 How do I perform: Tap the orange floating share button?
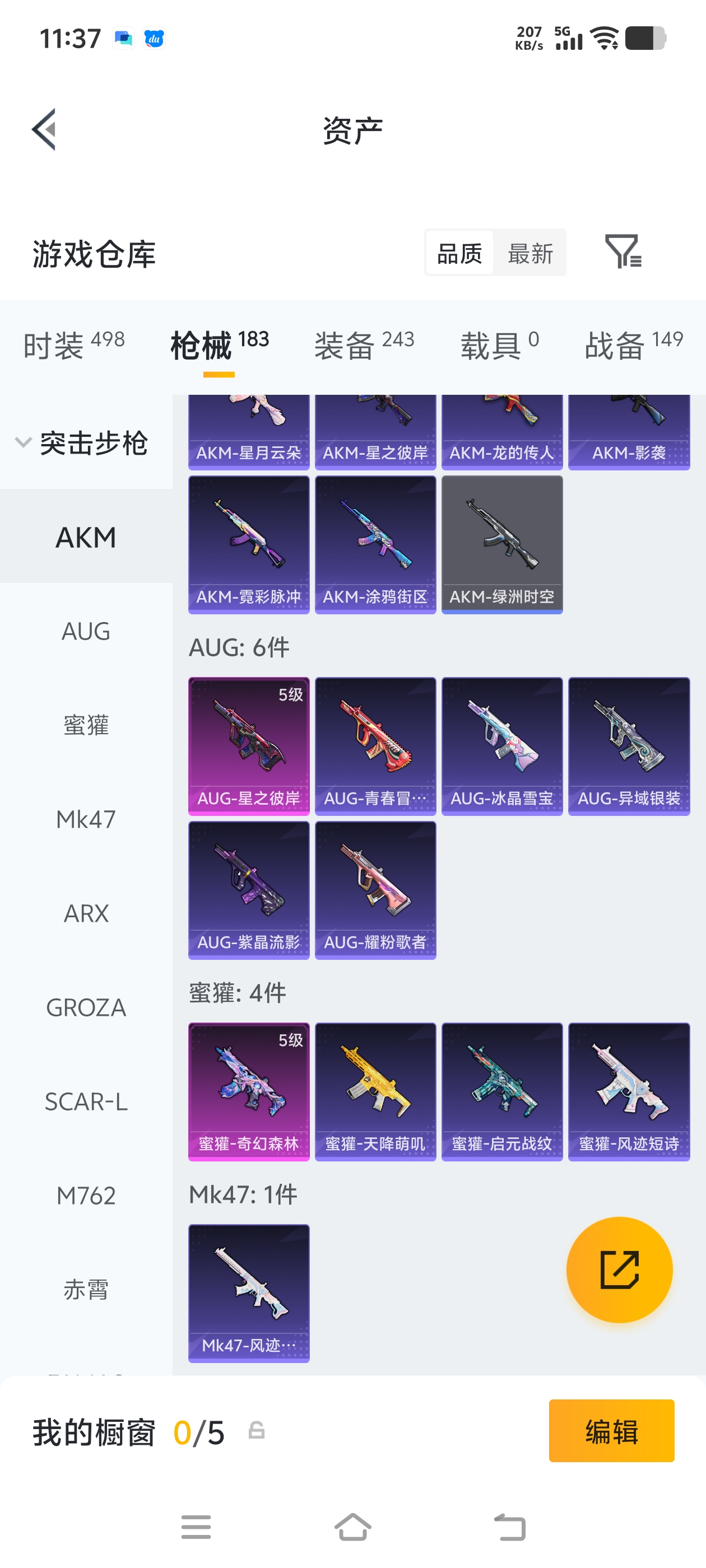619,1270
